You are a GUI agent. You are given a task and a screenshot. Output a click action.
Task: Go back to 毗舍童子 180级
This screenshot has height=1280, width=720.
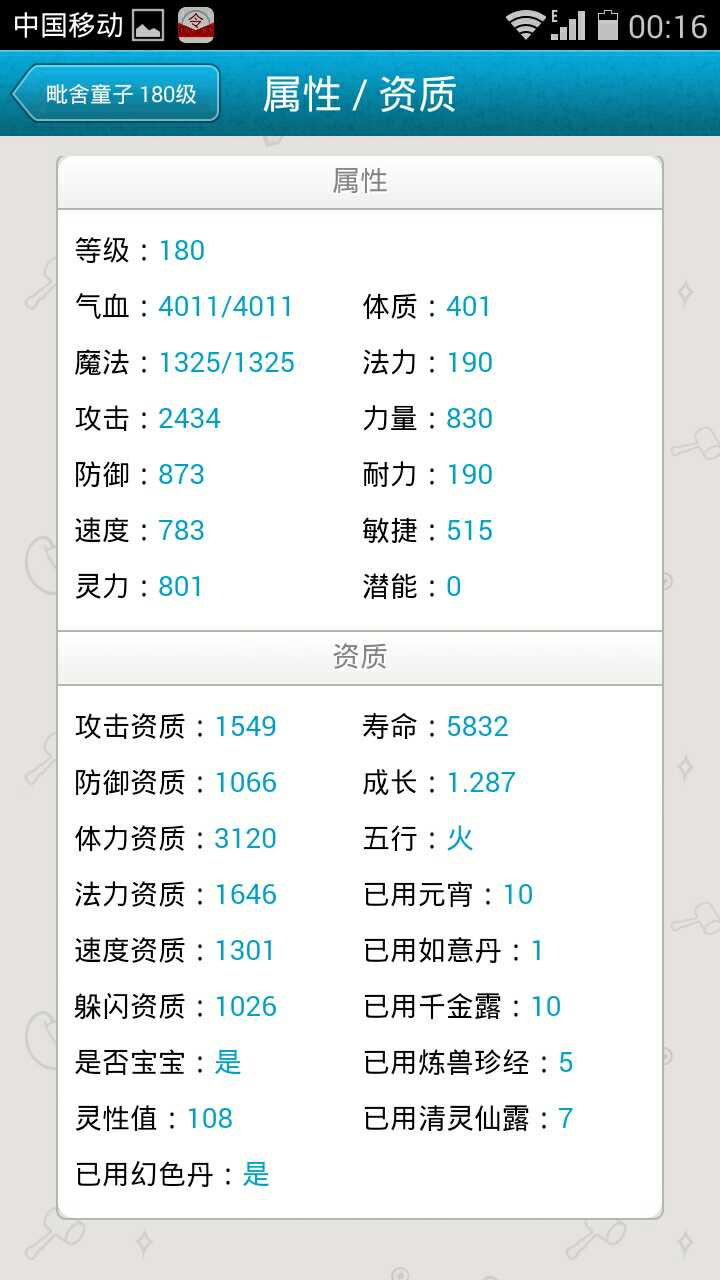point(117,95)
